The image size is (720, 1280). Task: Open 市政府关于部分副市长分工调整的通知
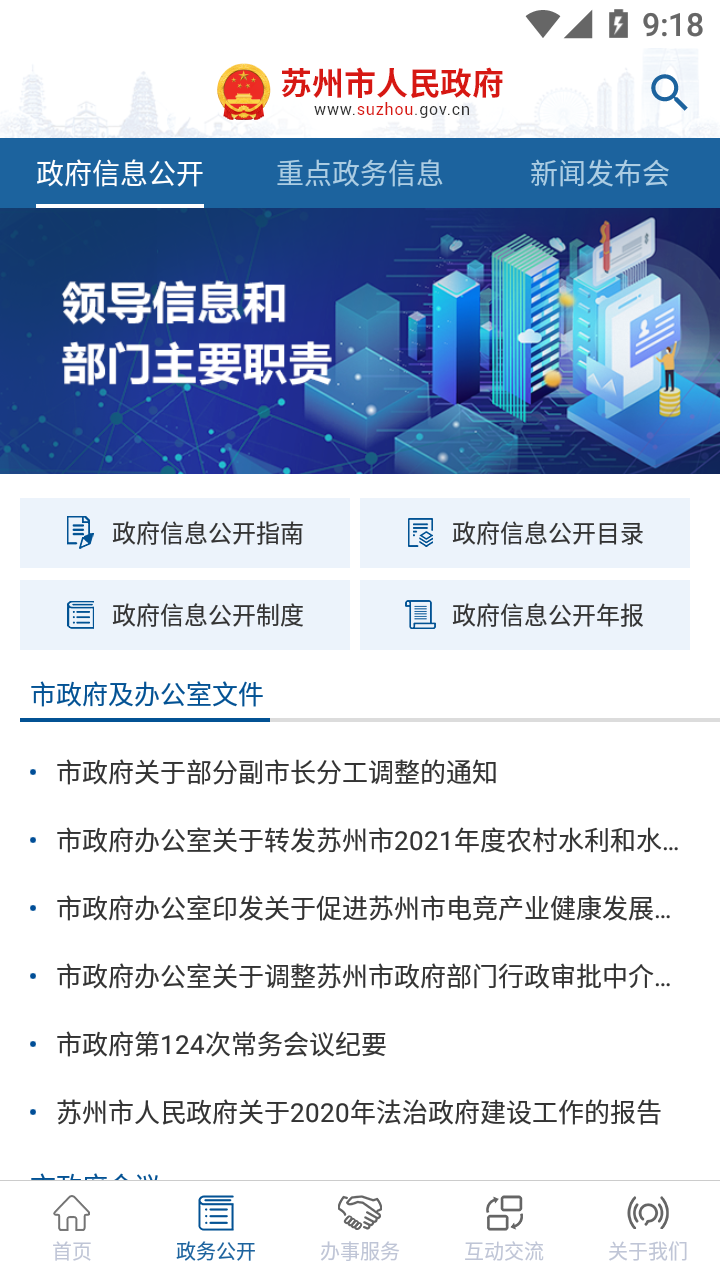pos(277,773)
